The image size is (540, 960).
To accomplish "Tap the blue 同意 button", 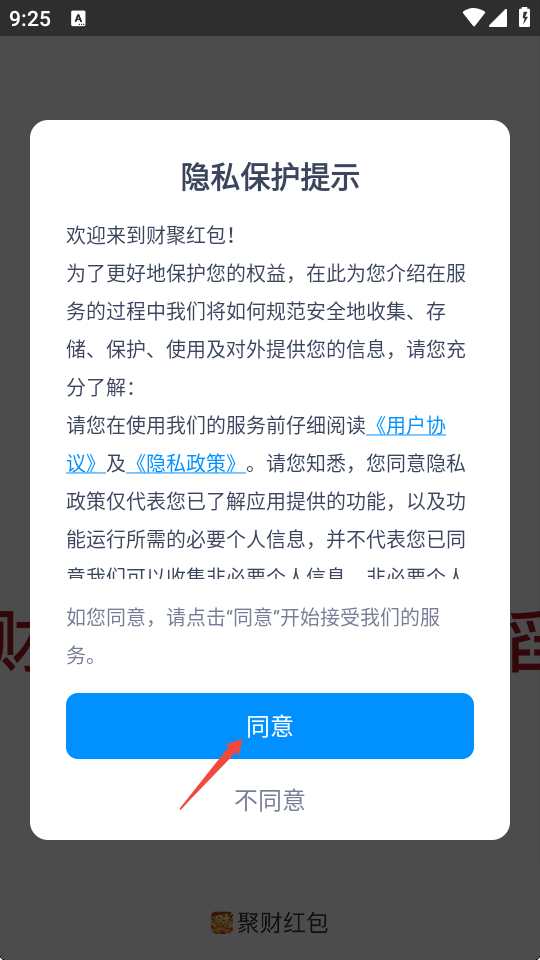I will coord(270,726).
